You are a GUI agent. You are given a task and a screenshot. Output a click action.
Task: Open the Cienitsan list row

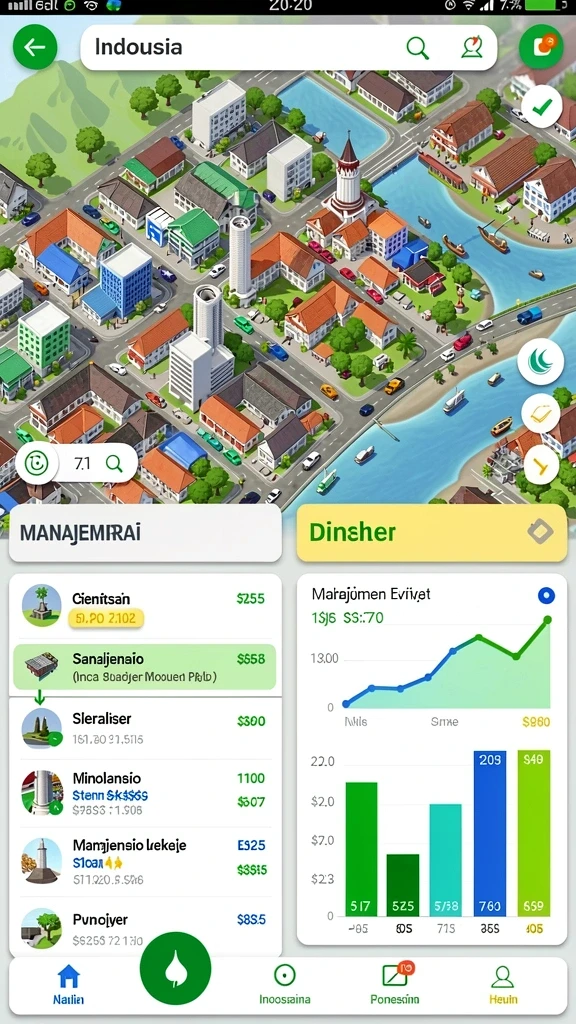[145, 607]
